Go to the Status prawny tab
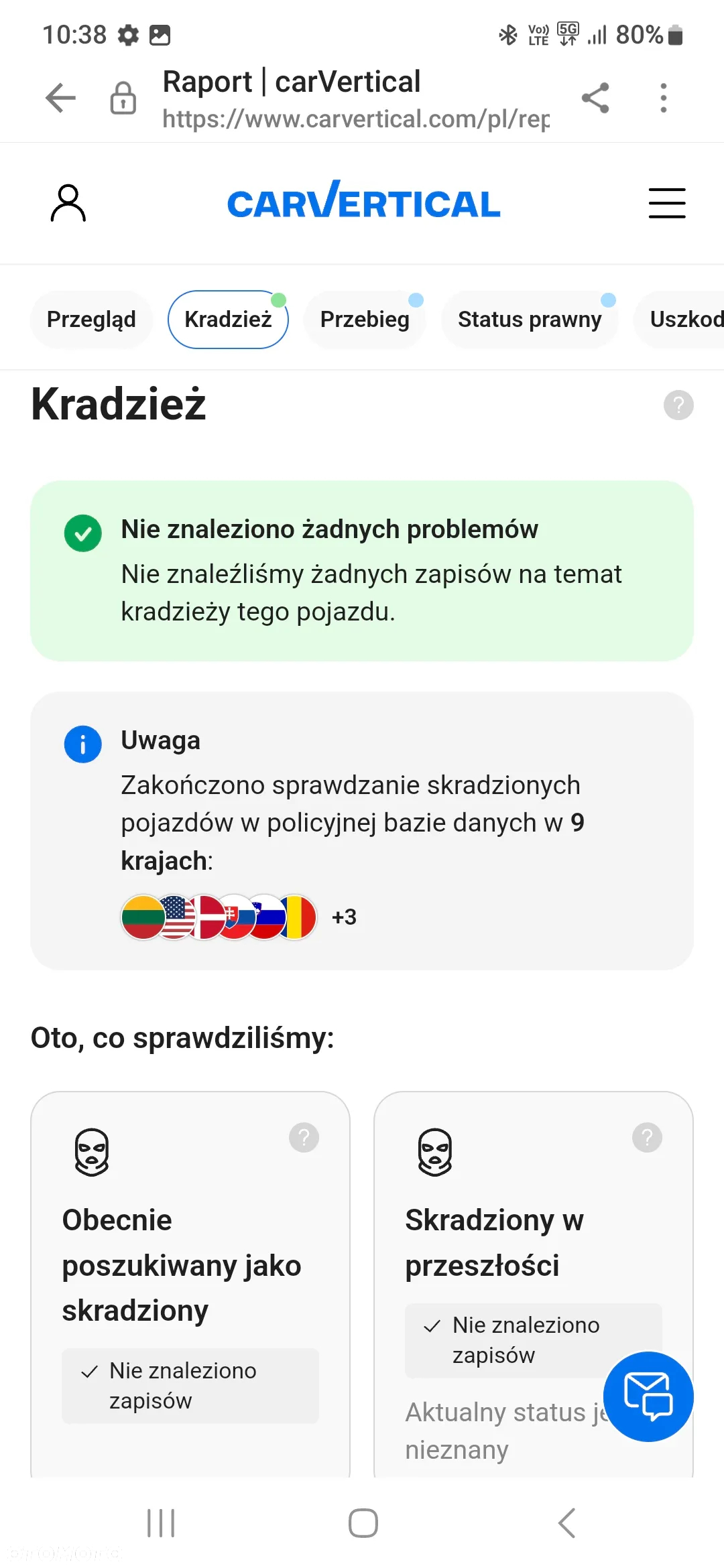The height and width of the screenshot is (1568, 724). tap(529, 320)
